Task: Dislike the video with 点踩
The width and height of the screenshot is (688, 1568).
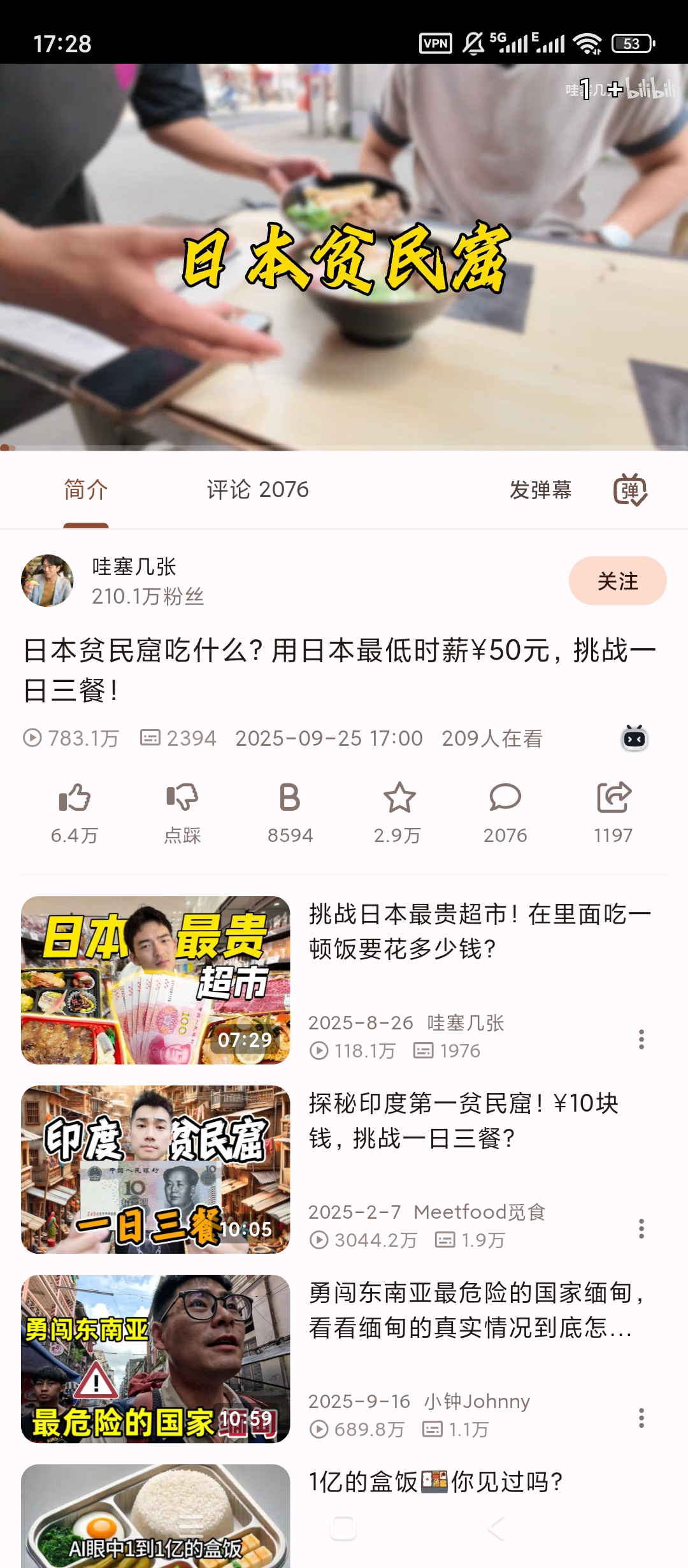Action: (x=182, y=797)
